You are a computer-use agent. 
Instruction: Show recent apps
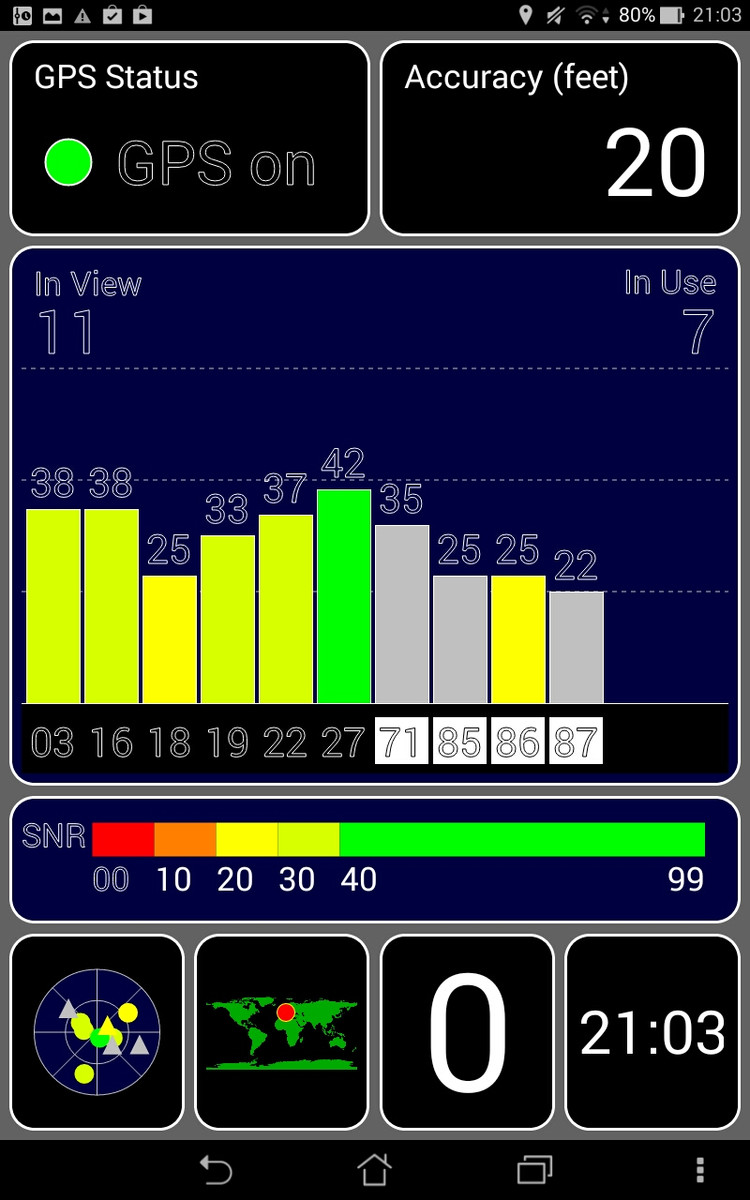pyautogui.click(x=534, y=1170)
